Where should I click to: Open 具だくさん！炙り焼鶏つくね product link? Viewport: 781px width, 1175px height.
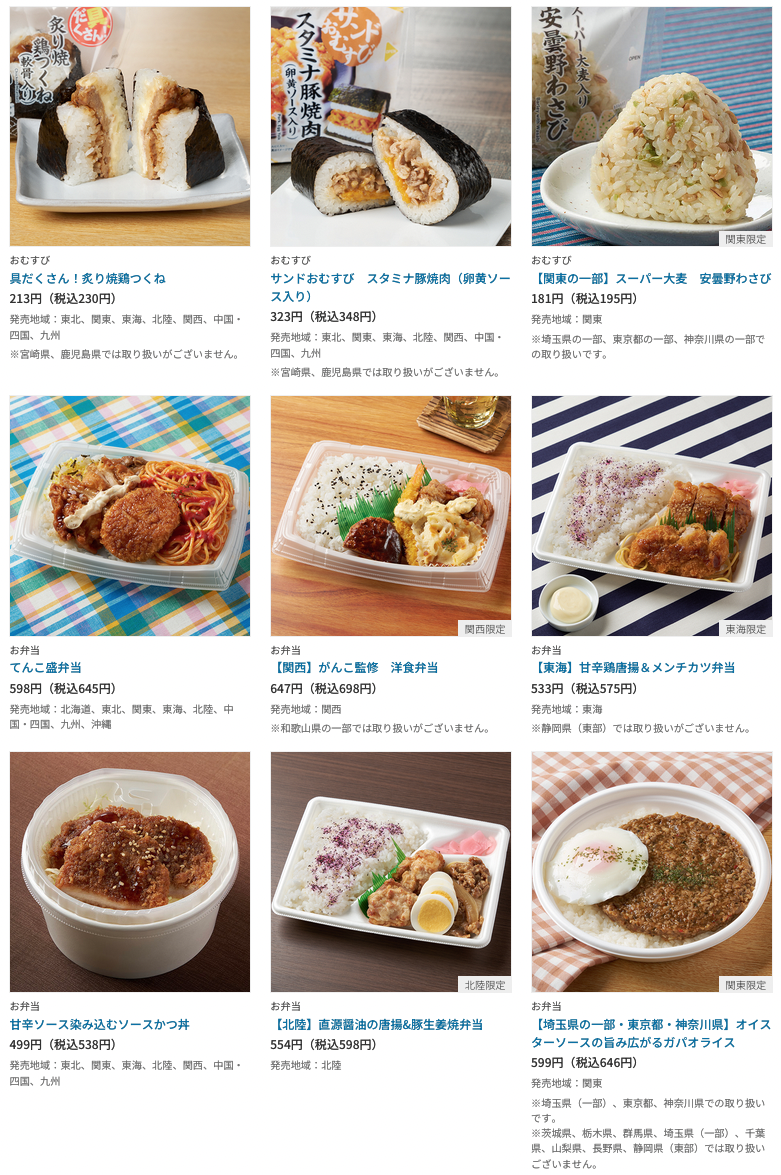(88, 279)
